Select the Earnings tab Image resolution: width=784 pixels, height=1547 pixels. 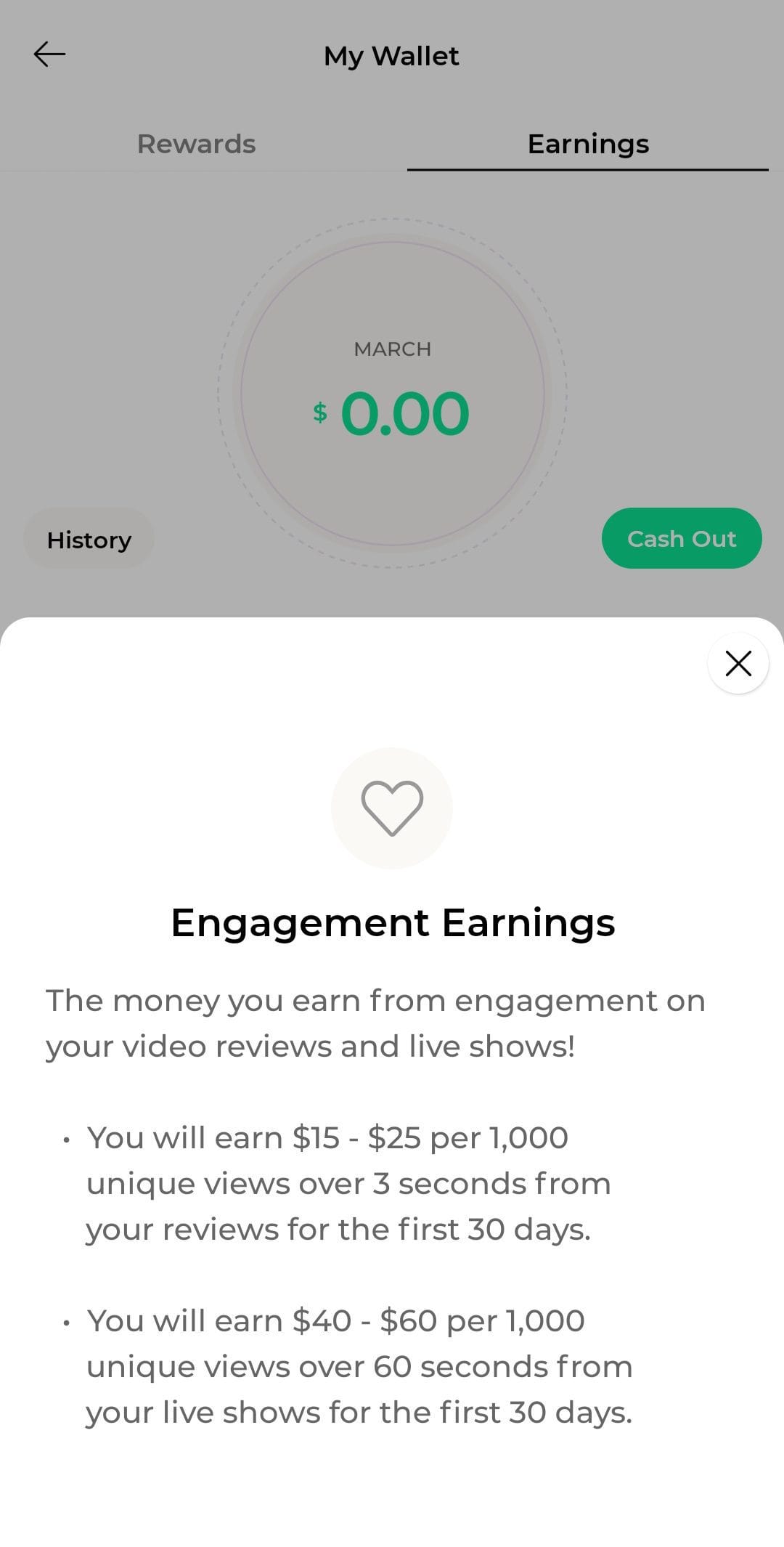point(588,144)
